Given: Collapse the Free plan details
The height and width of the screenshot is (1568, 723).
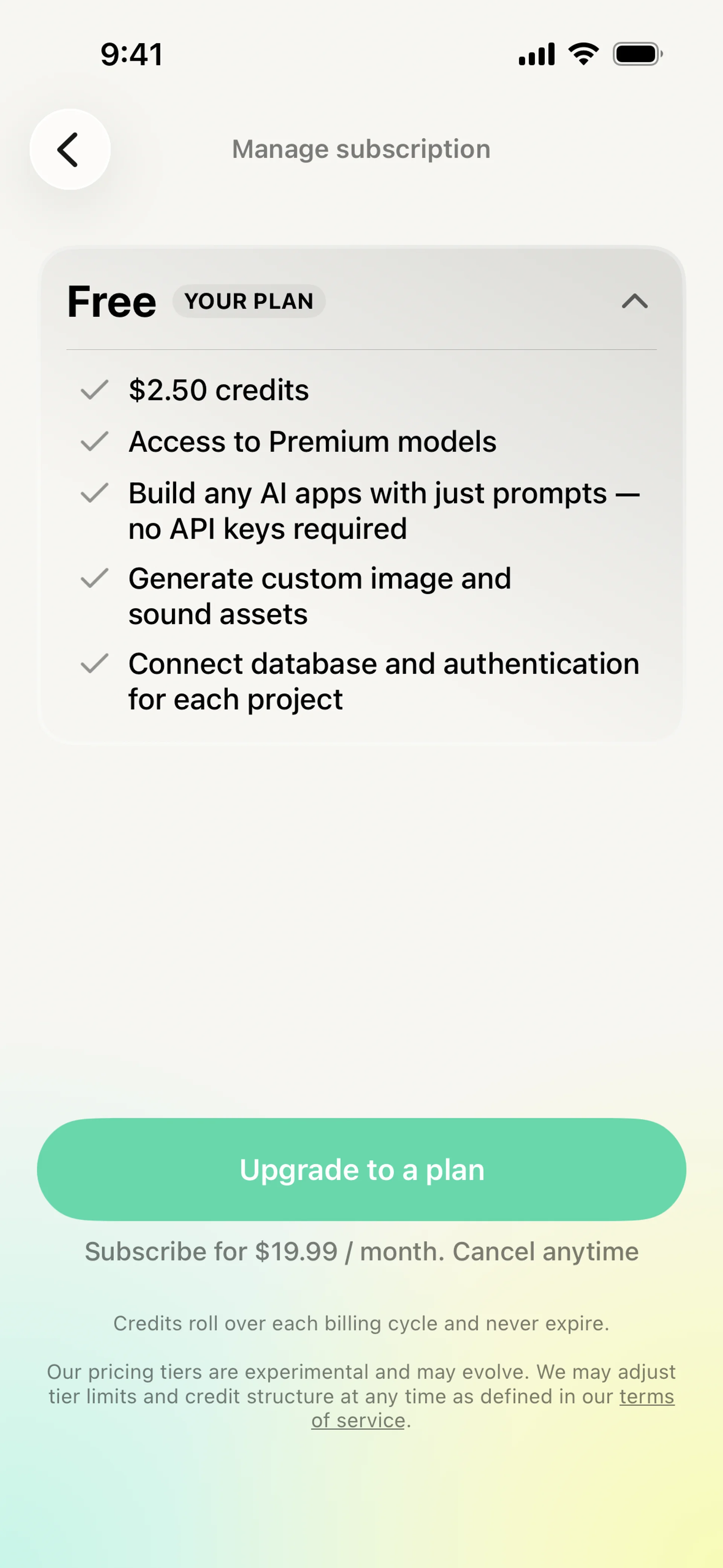Looking at the screenshot, I should point(634,301).
